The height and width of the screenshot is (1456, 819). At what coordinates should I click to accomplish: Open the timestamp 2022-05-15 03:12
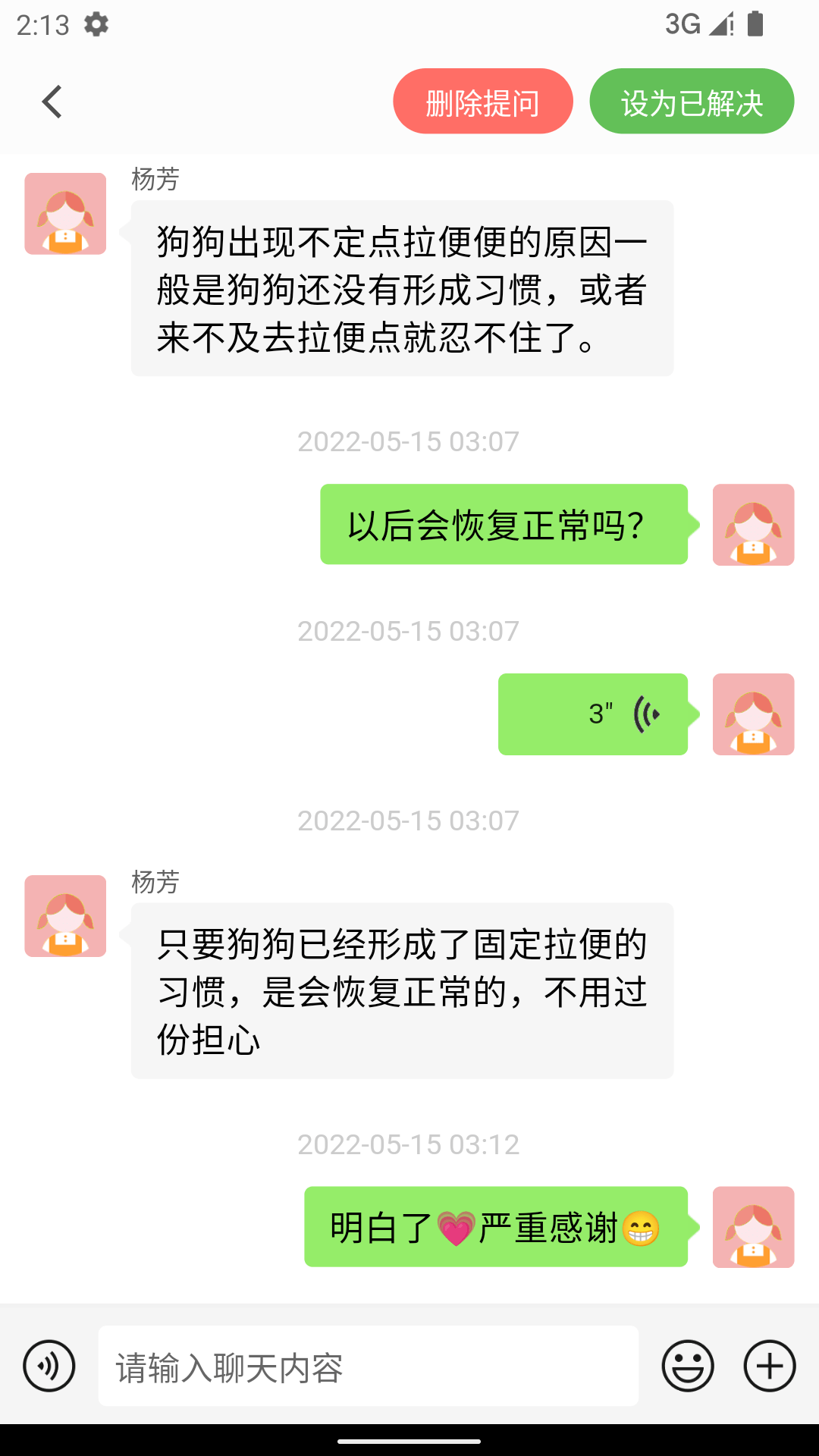pos(408,1145)
